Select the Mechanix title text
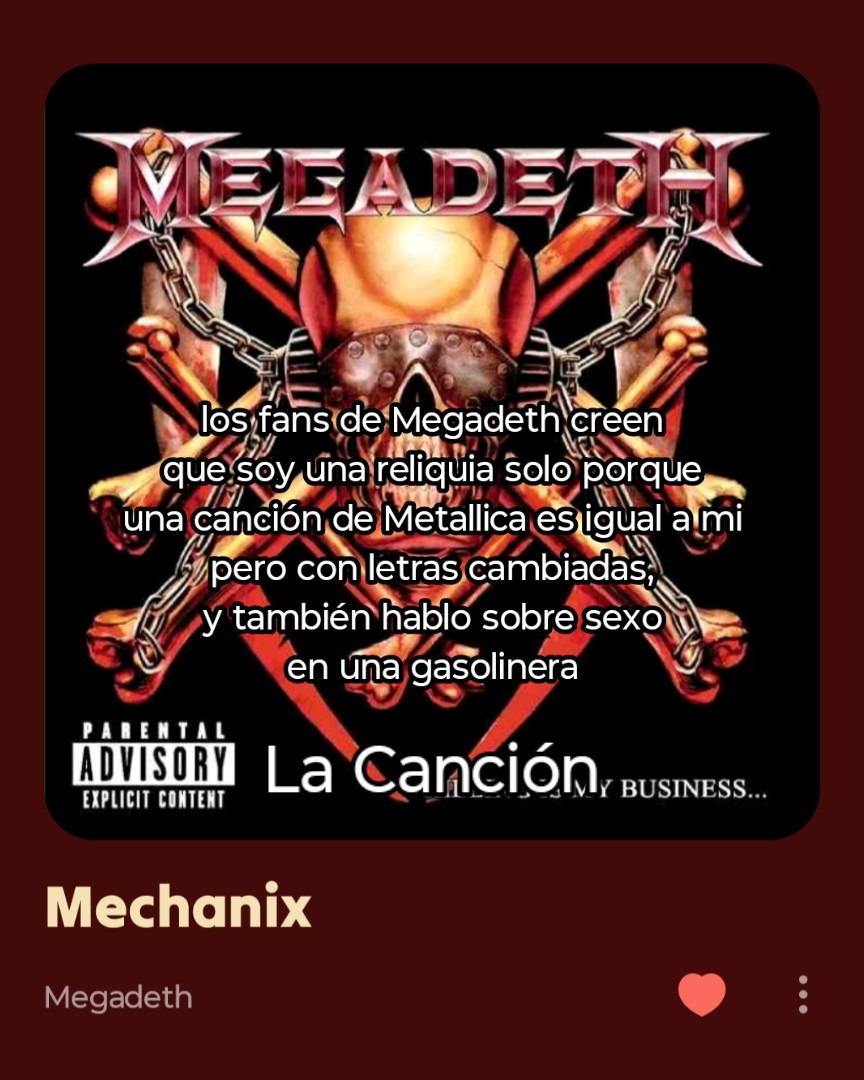Viewport: 864px width, 1080px height. [x=176, y=908]
